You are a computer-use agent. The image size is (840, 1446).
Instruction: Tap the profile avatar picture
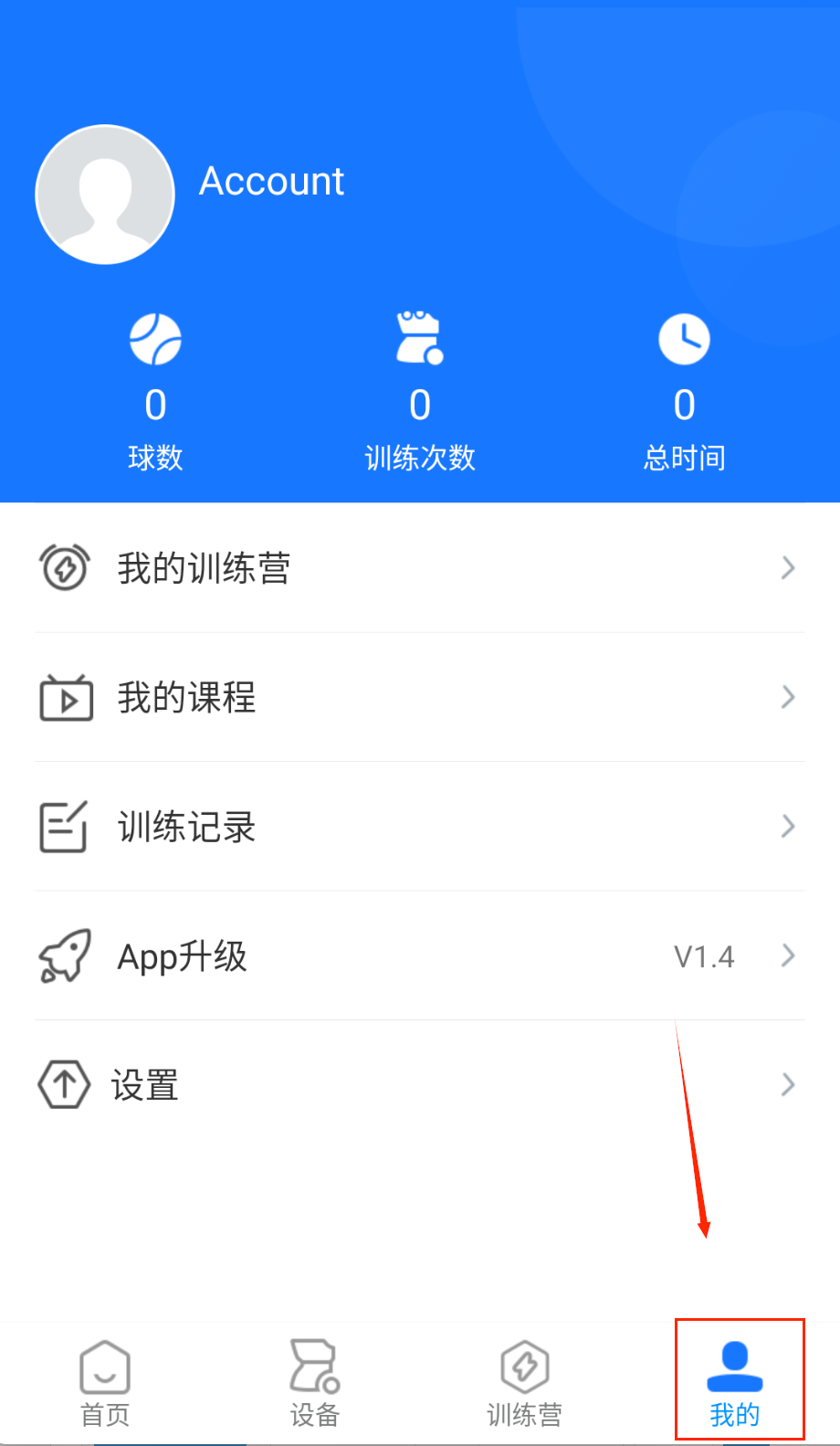click(x=105, y=195)
